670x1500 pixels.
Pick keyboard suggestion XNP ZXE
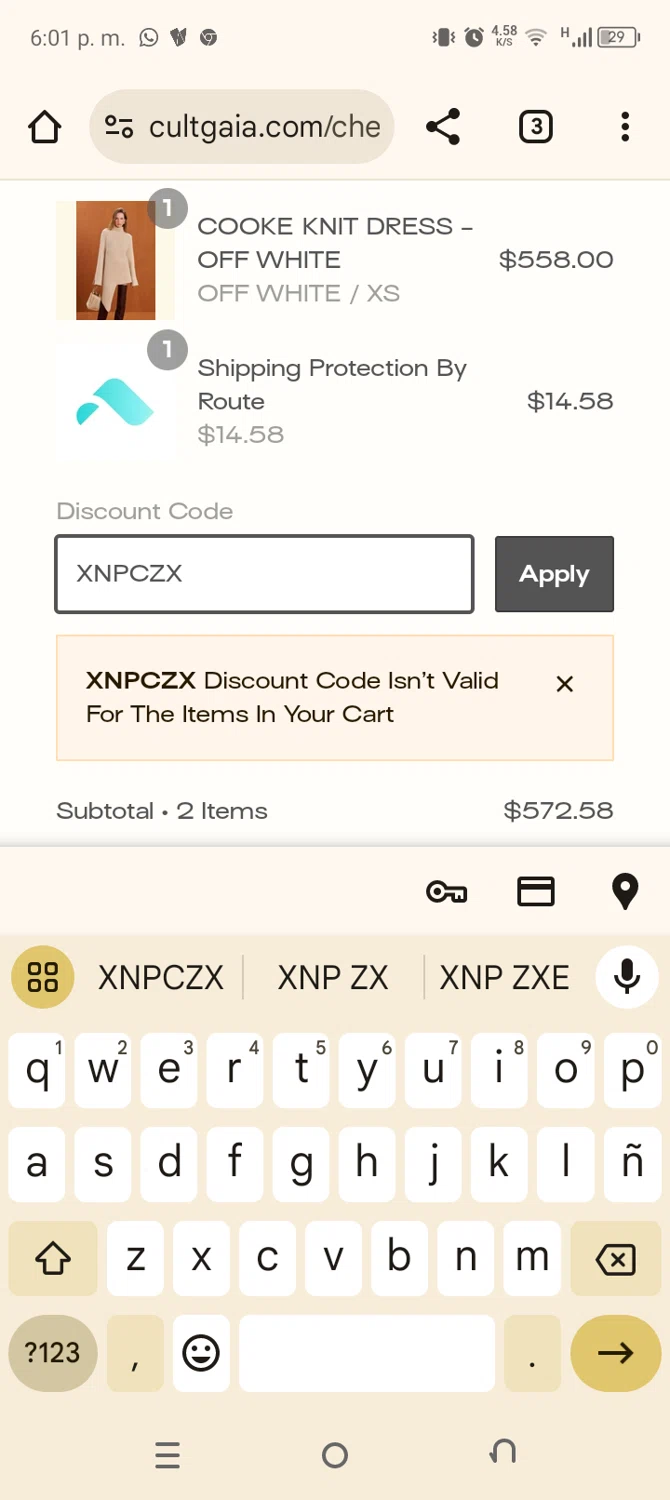click(x=505, y=977)
